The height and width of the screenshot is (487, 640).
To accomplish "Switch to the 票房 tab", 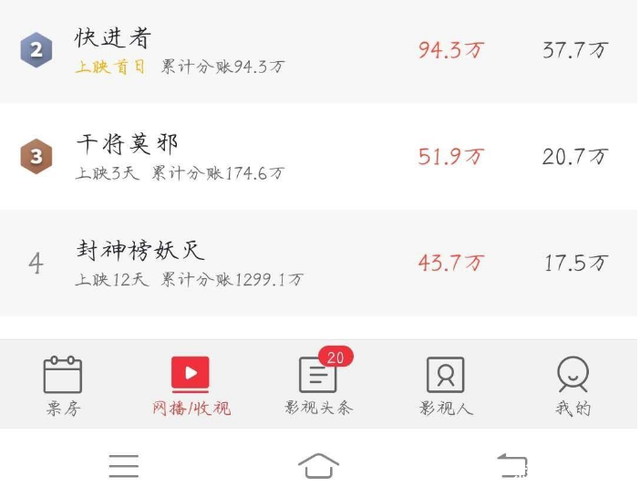I will 62,386.
